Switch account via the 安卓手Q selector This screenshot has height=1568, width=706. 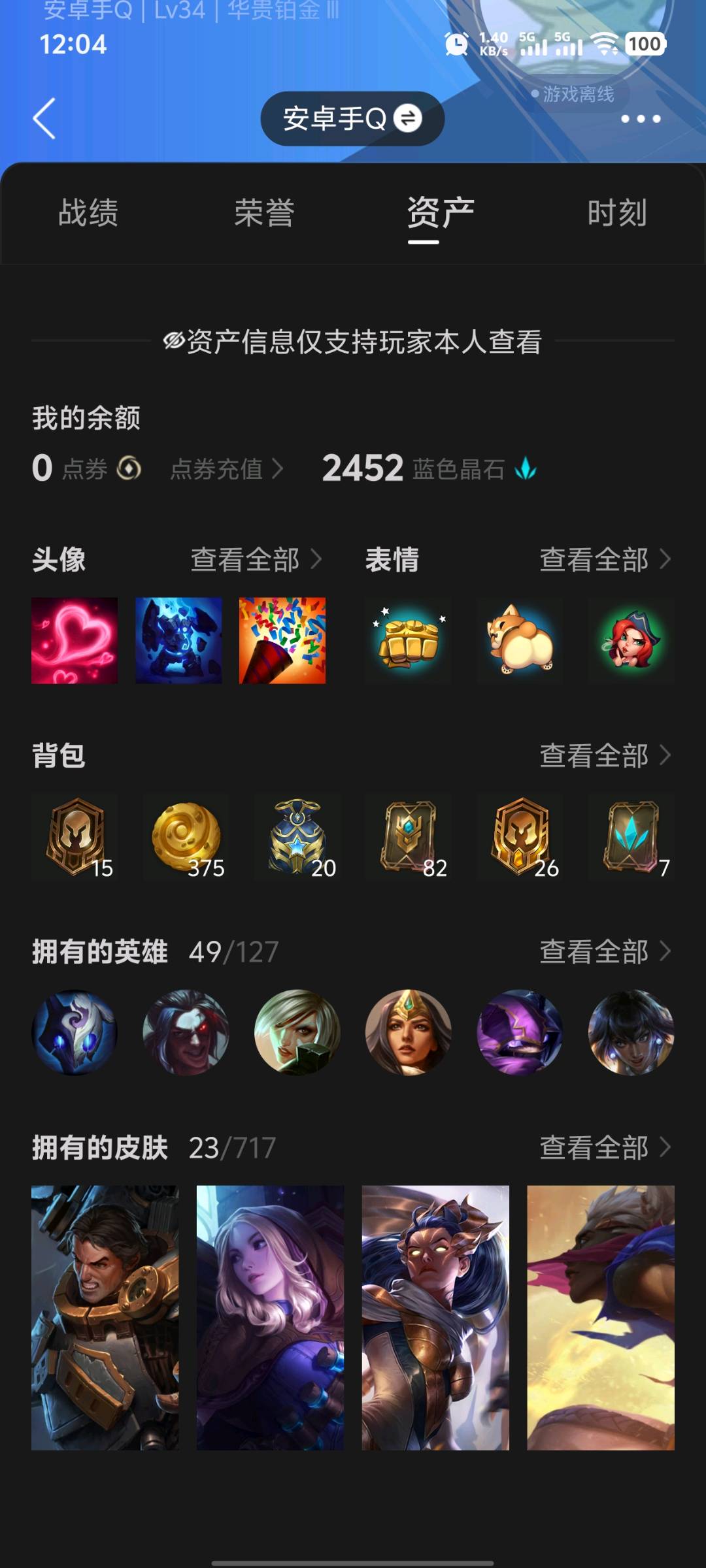click(x=352, y=118)
